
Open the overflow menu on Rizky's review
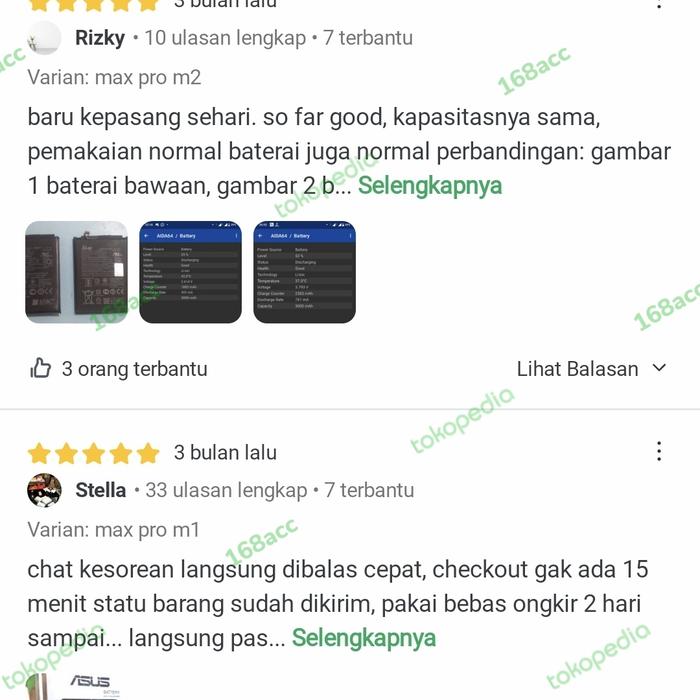pyautogui.click(x=659, y=3)
